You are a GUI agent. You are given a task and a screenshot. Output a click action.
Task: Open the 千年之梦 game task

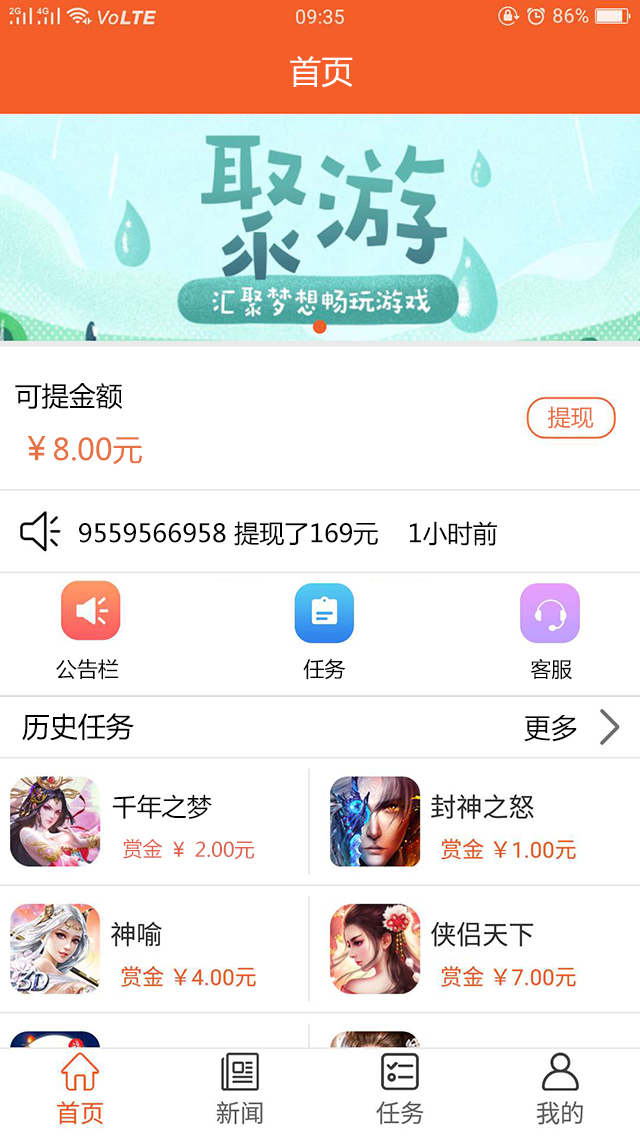[x=155, y=822]
